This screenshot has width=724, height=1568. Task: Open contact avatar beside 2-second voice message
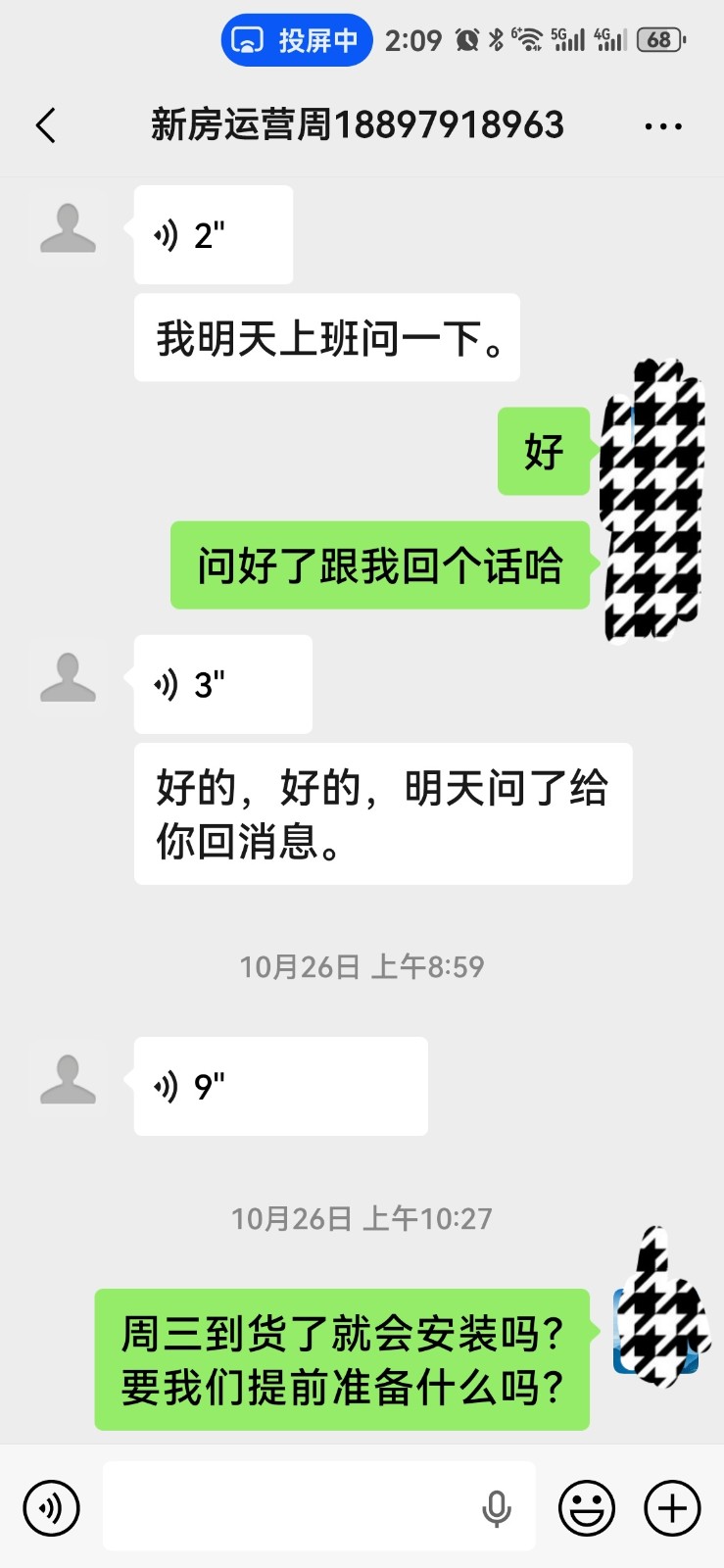coord(68,229)
